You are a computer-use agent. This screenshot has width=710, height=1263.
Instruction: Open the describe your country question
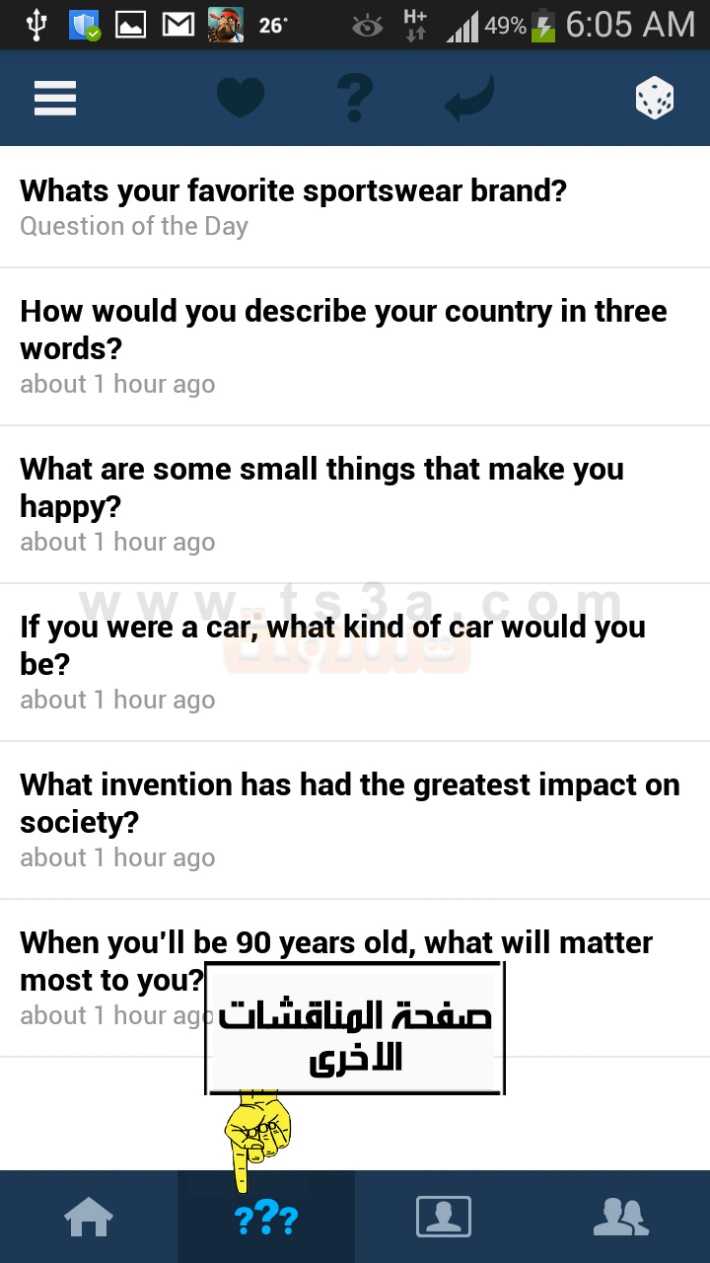pyautogui.click(x=355, y=347)
